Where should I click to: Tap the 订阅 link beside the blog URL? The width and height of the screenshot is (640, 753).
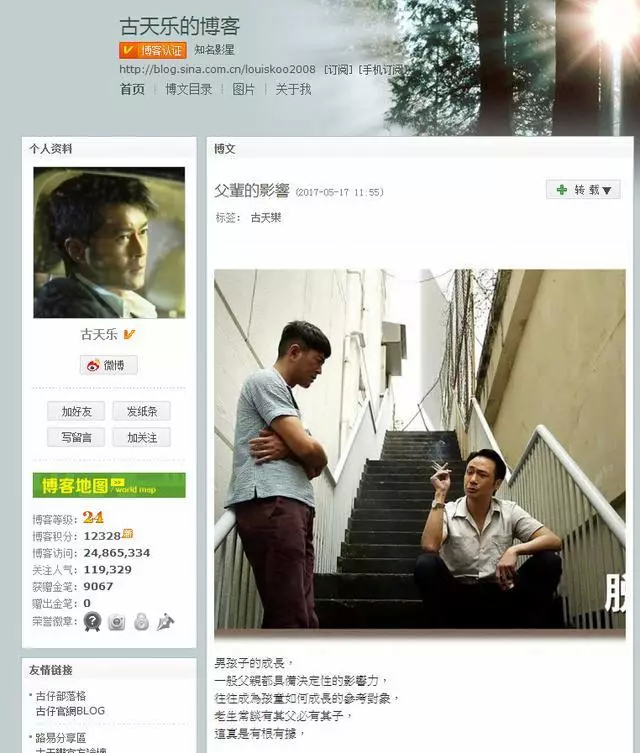(334, 70)
